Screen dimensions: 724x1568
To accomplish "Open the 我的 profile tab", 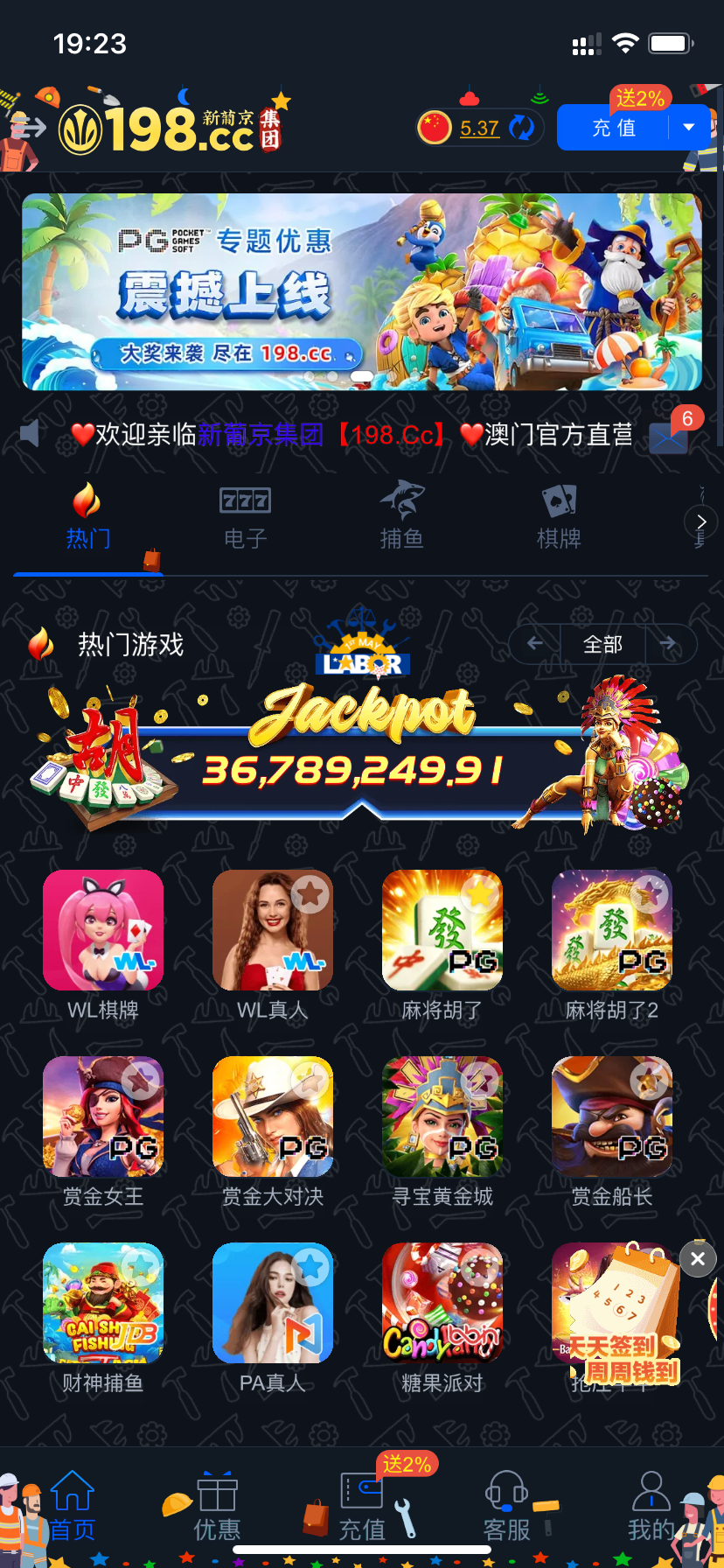I will [651, 1507].
